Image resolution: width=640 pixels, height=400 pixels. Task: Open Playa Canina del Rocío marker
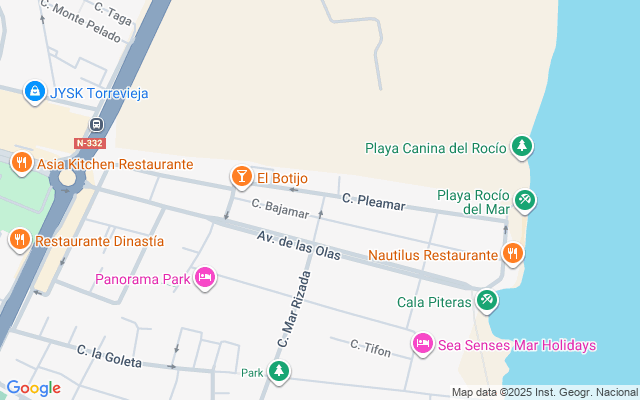[521, 147]
